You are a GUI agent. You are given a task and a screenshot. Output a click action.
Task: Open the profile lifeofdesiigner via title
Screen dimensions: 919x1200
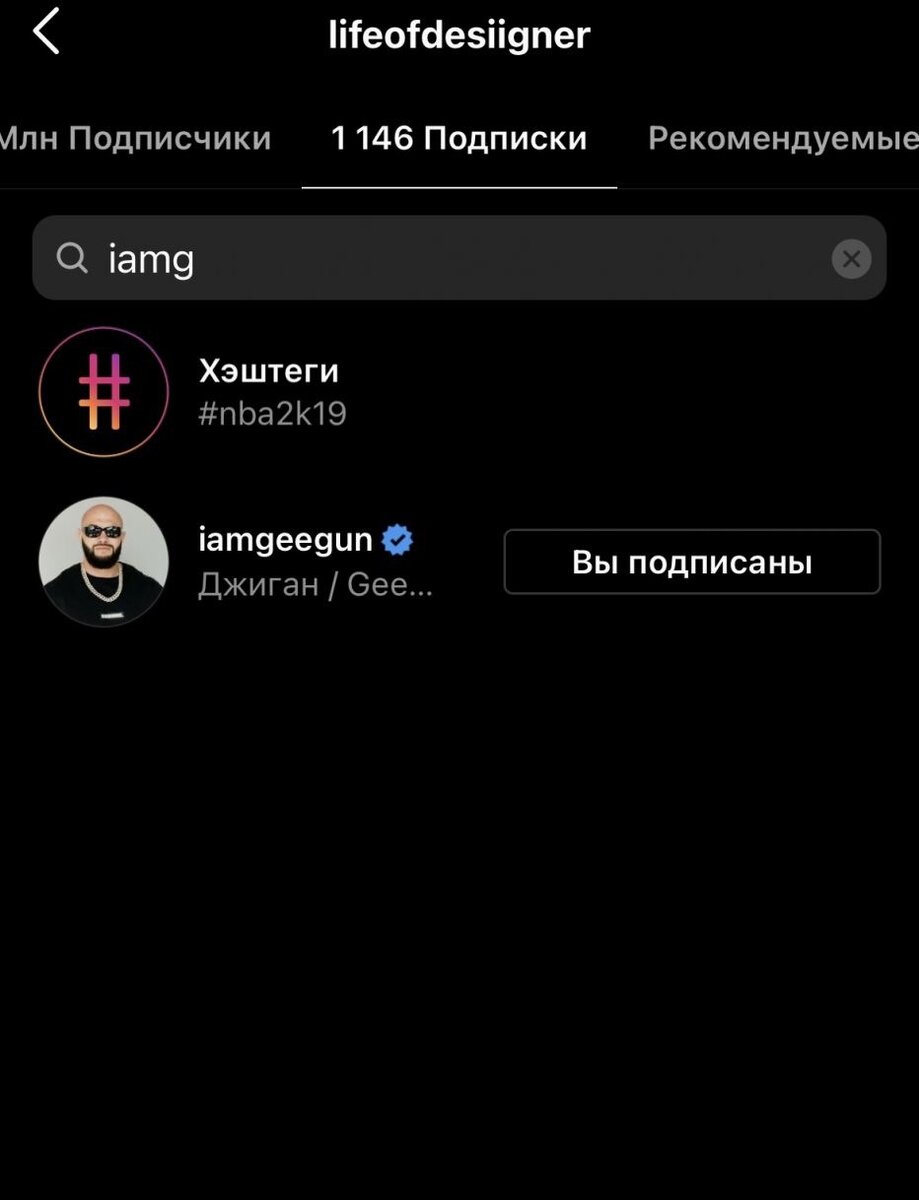point(459,35)
